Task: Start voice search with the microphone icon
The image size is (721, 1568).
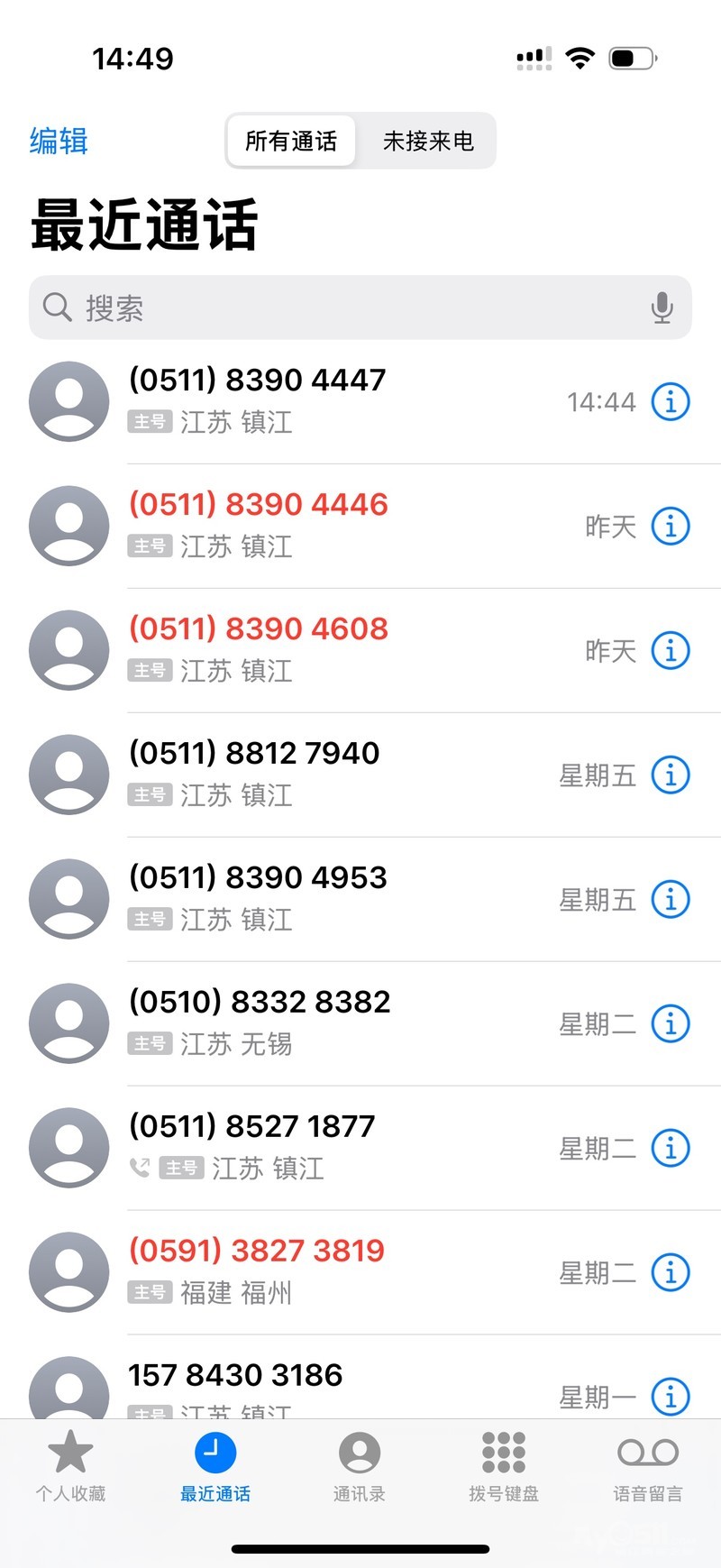Action: click(662, 307)
